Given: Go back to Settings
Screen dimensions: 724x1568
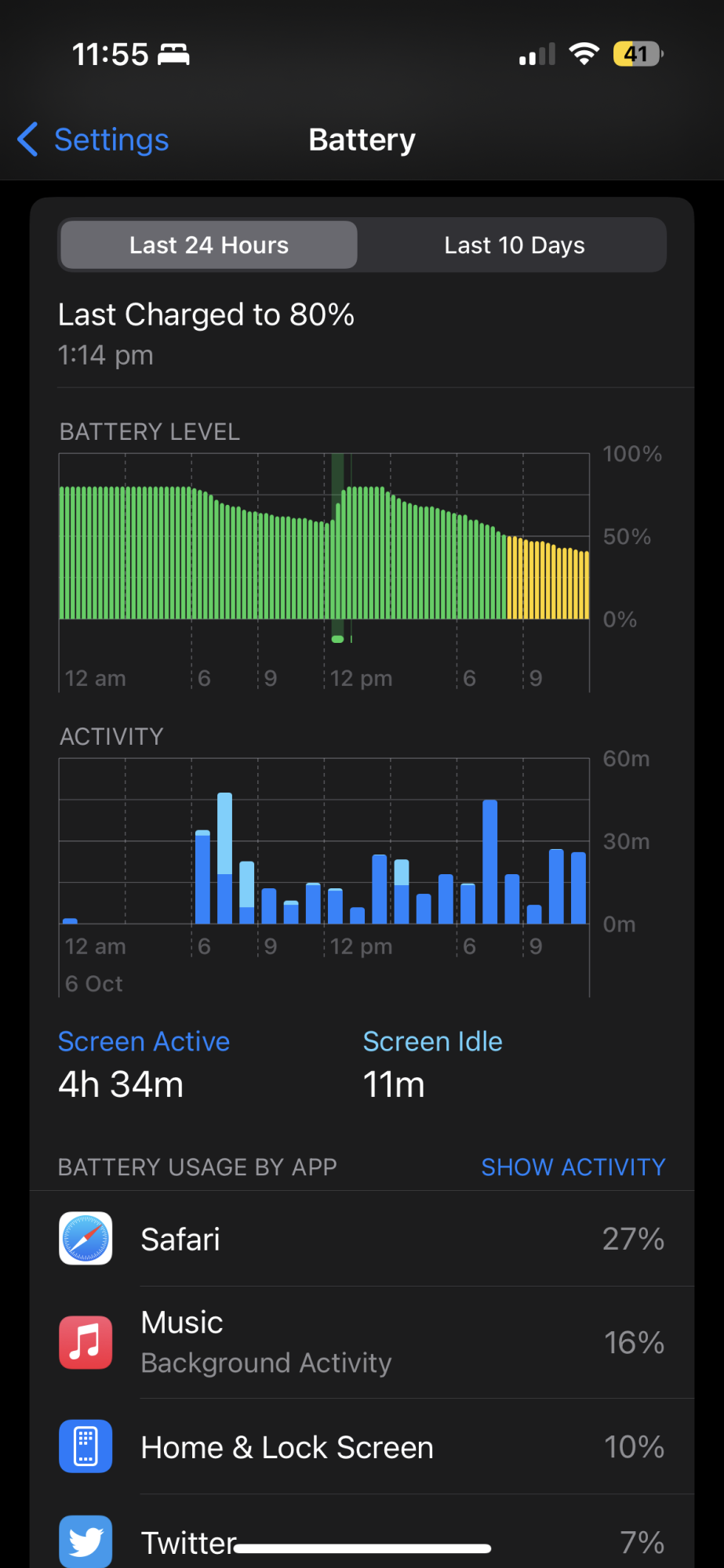Looking at the screenshot, I should pos(94,140).
